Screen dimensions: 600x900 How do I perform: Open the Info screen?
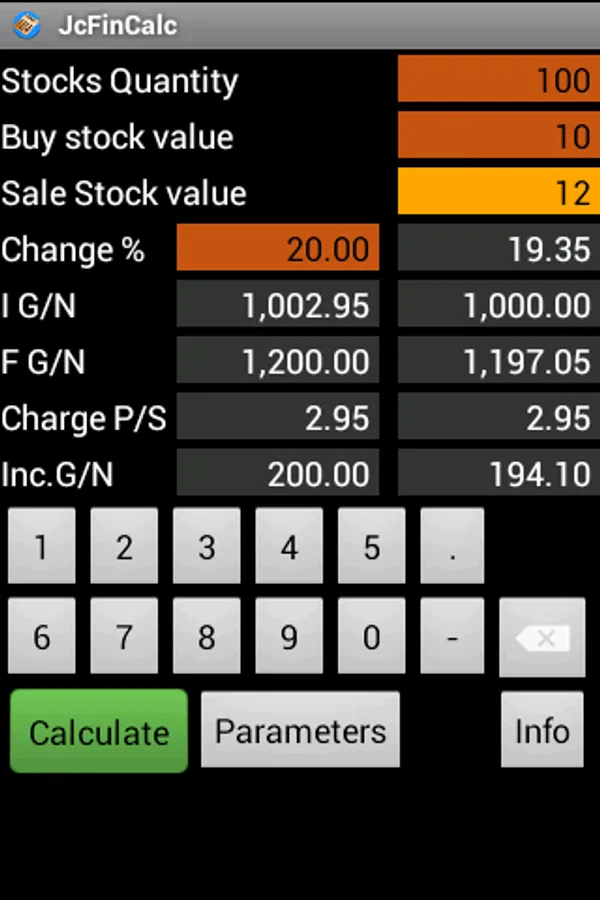pyautogui.click(x=542, y=731)
